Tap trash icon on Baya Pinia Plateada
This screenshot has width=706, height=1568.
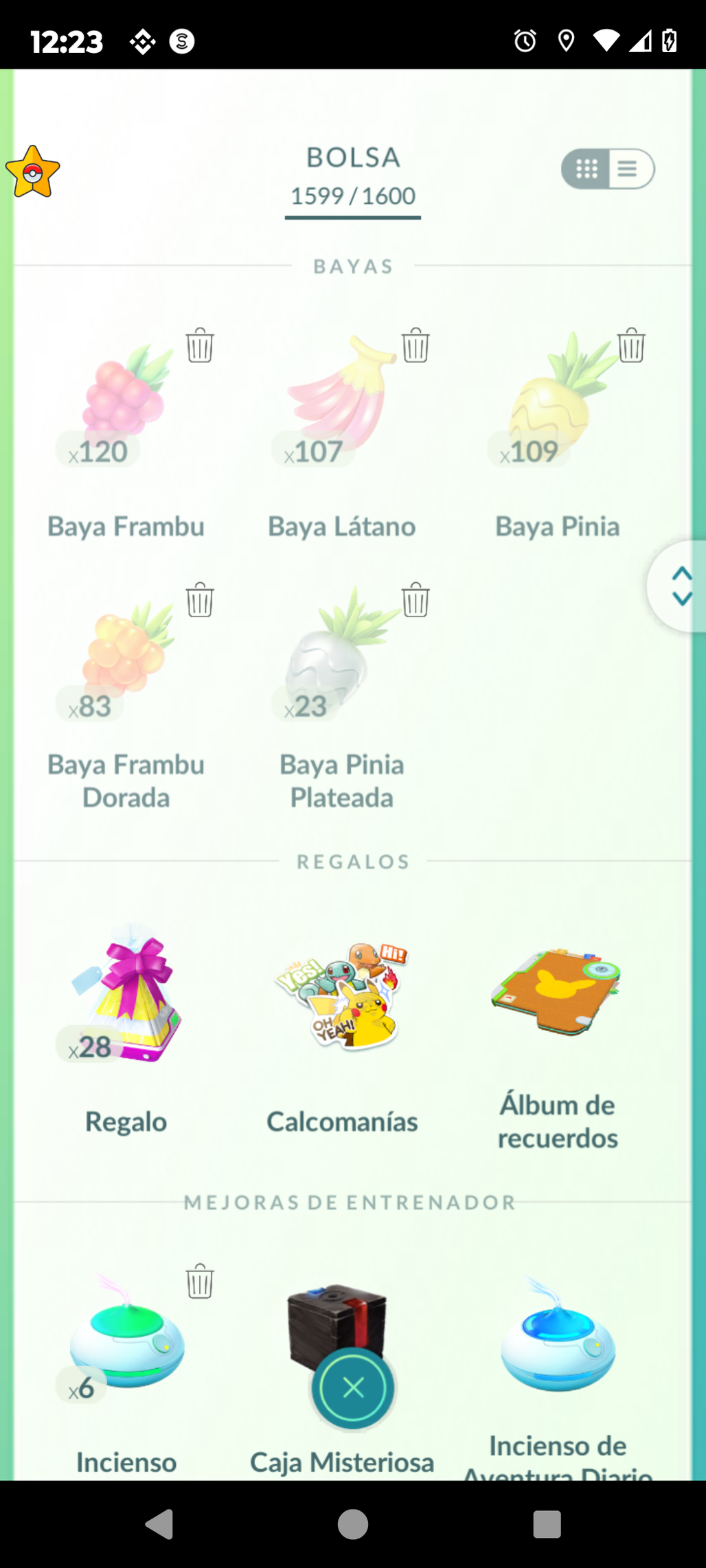pos(415,599)
